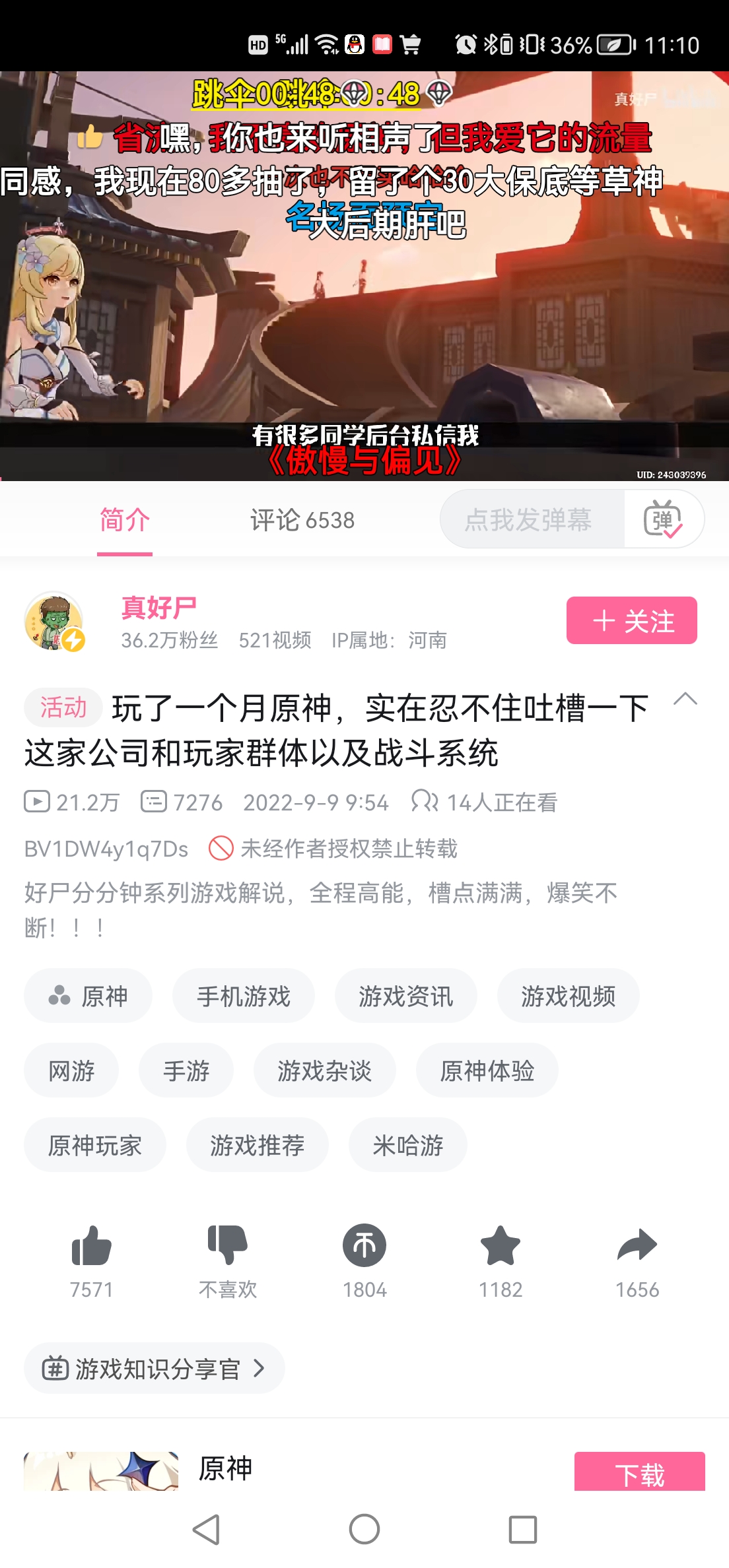This screenshot has height=1568, width=729.
Task: Mark the video as 不喜欢
Action: (228, 1246)
